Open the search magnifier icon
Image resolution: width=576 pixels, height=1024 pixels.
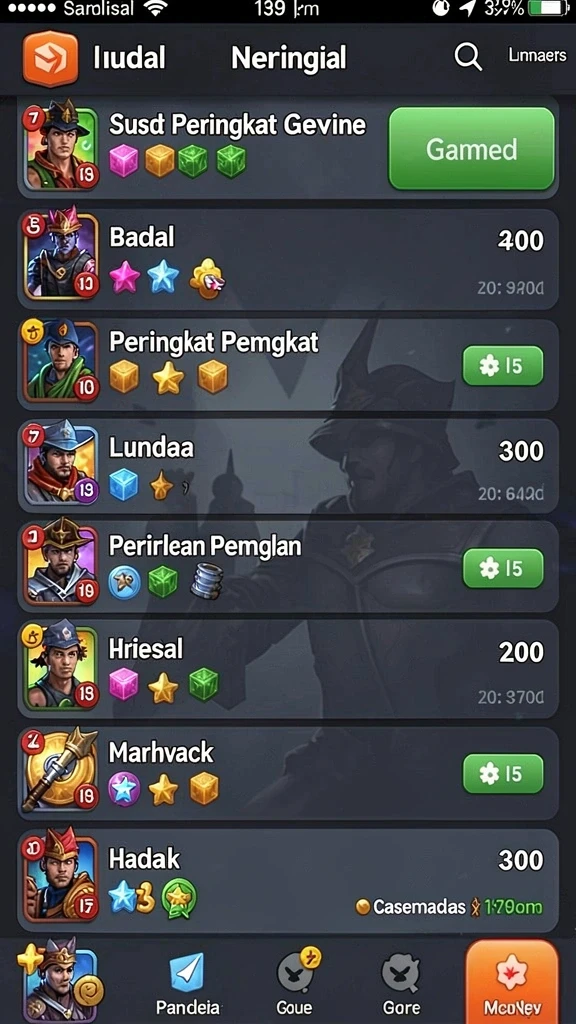pos(468,57)
